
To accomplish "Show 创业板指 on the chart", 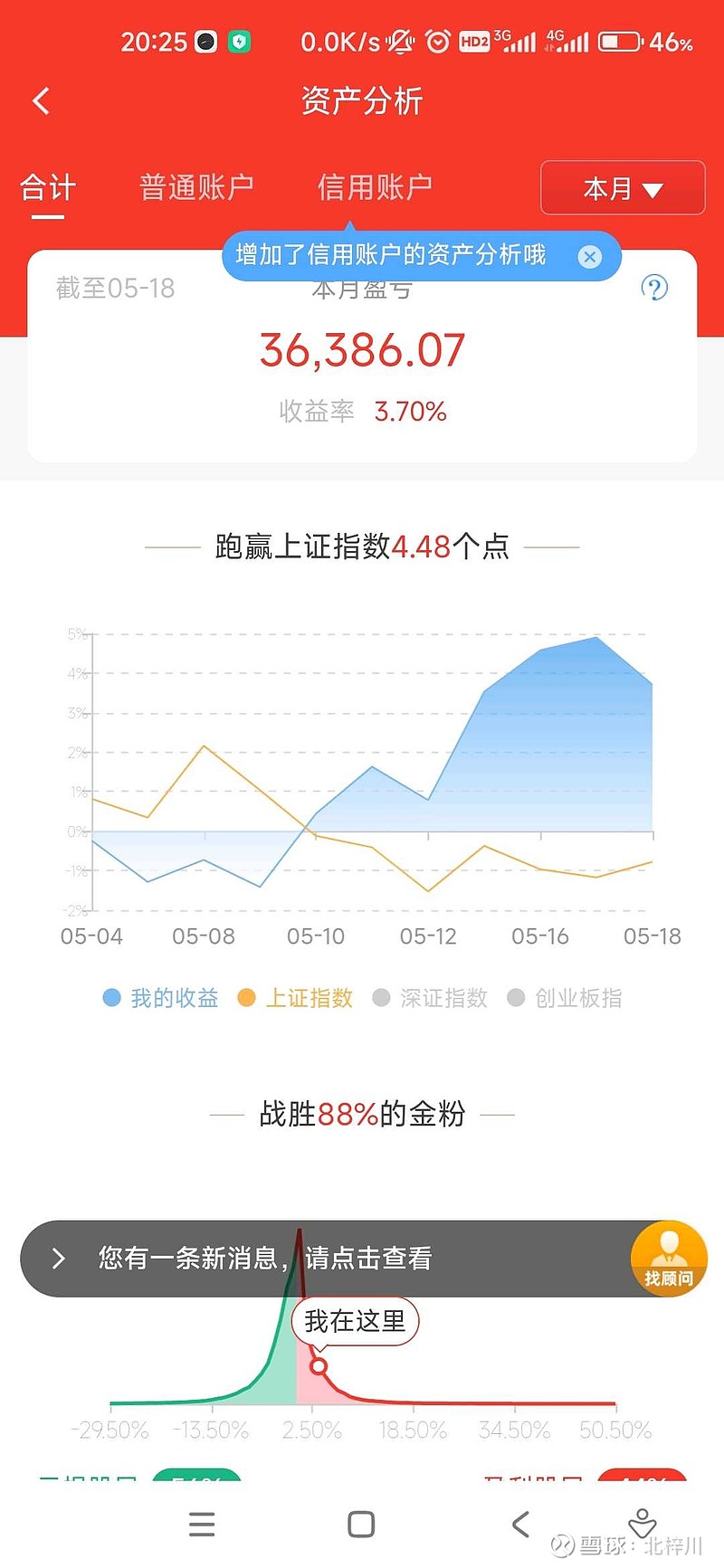I will (x=565, y=998).
